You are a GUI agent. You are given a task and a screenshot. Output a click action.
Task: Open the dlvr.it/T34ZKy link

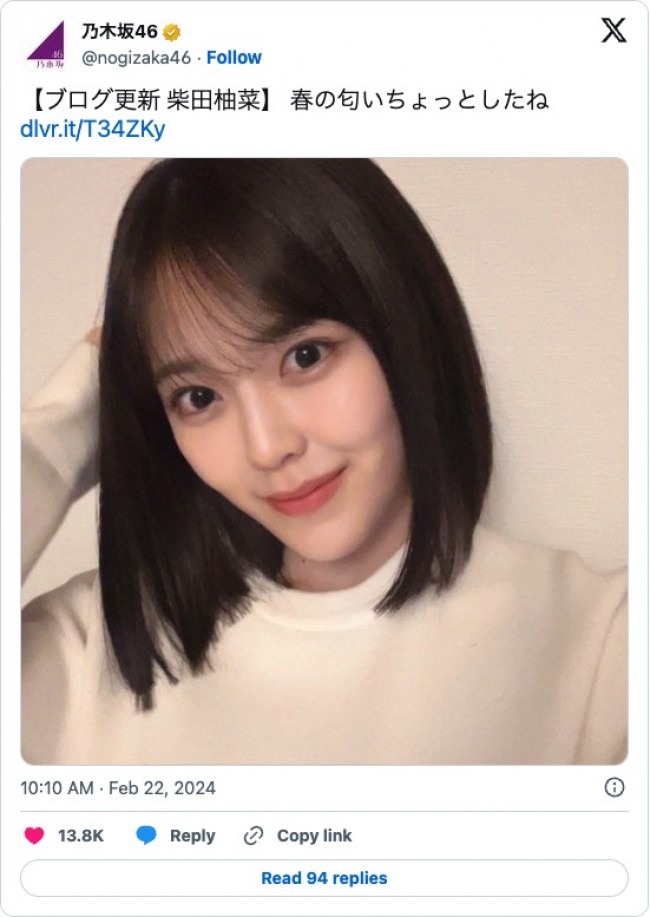(92, 129)
